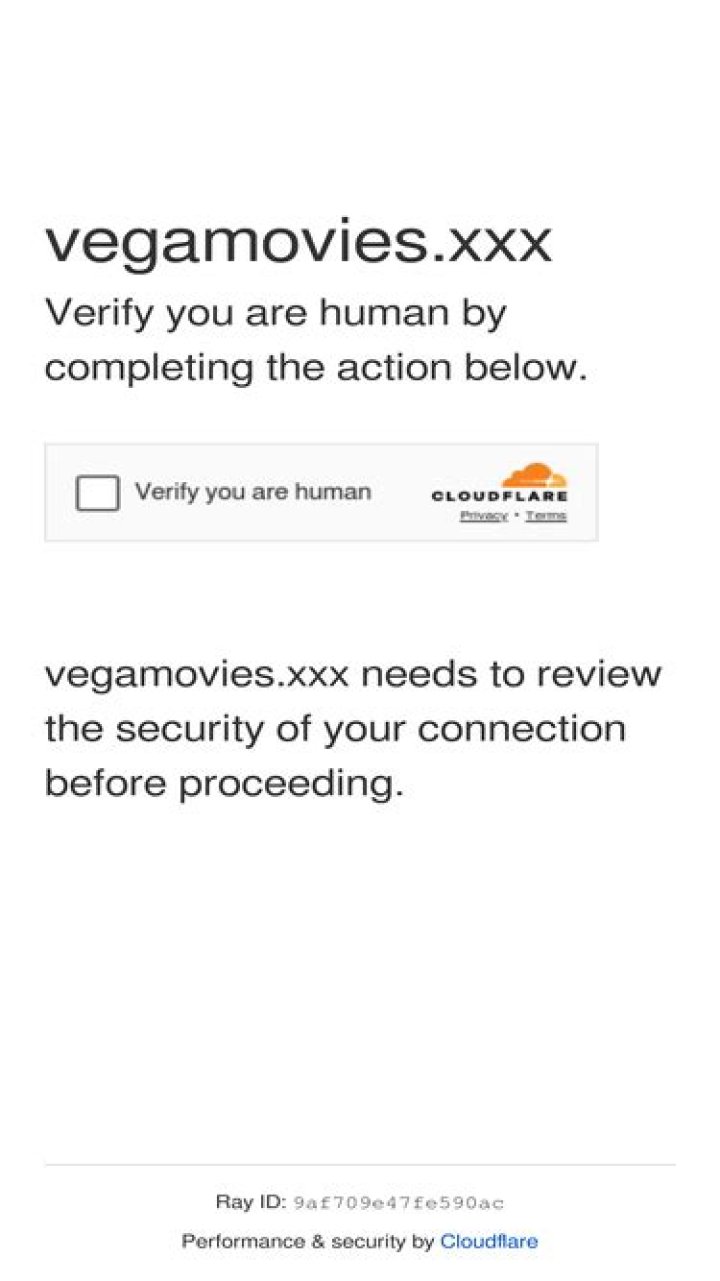Check the Verify you are human box
720x1281 pixels.
coord(98,493)
